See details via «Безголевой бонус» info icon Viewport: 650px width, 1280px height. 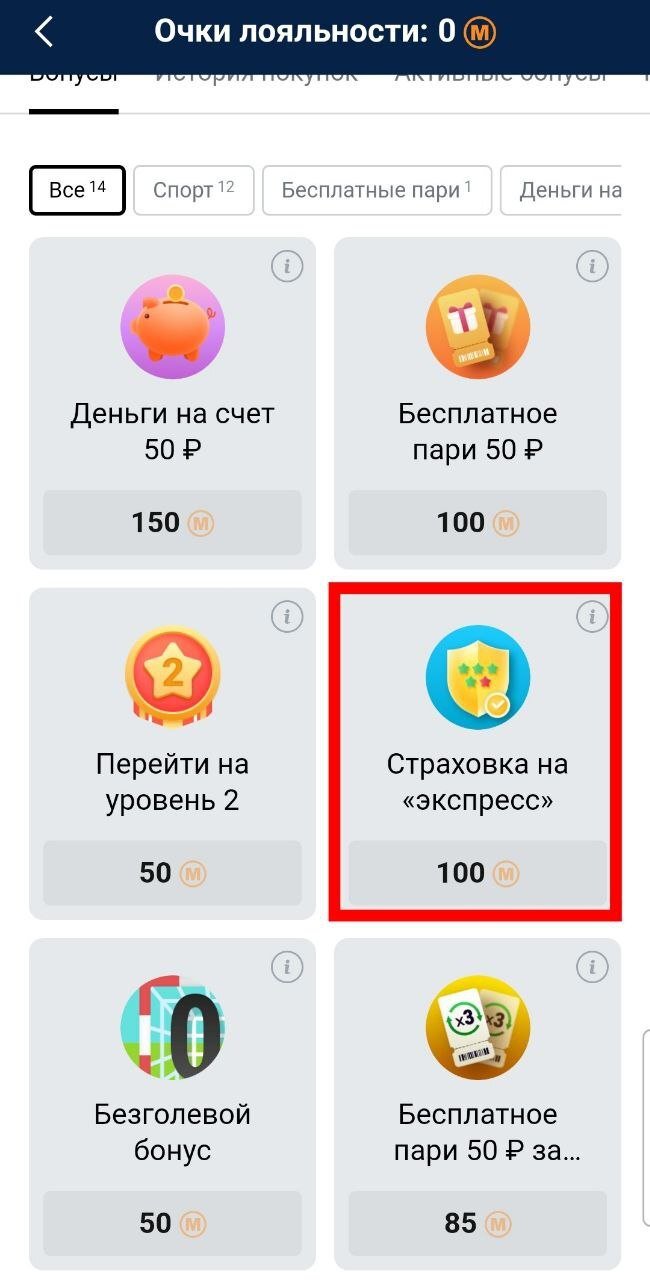287,967
